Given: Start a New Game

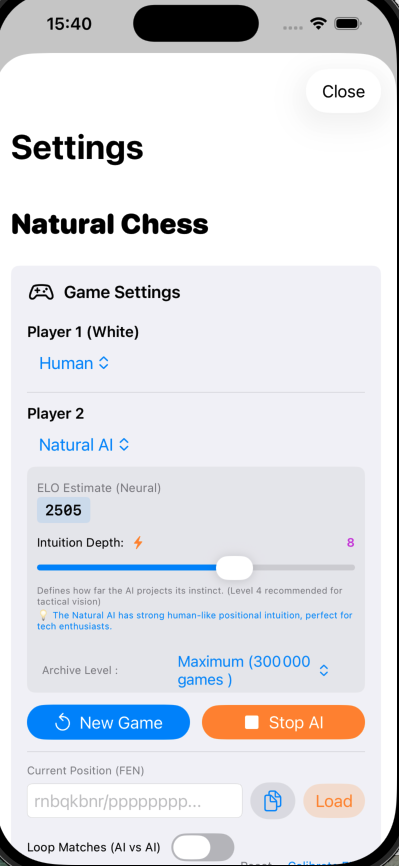Looking at the screenshot, I should coord(108,722).
